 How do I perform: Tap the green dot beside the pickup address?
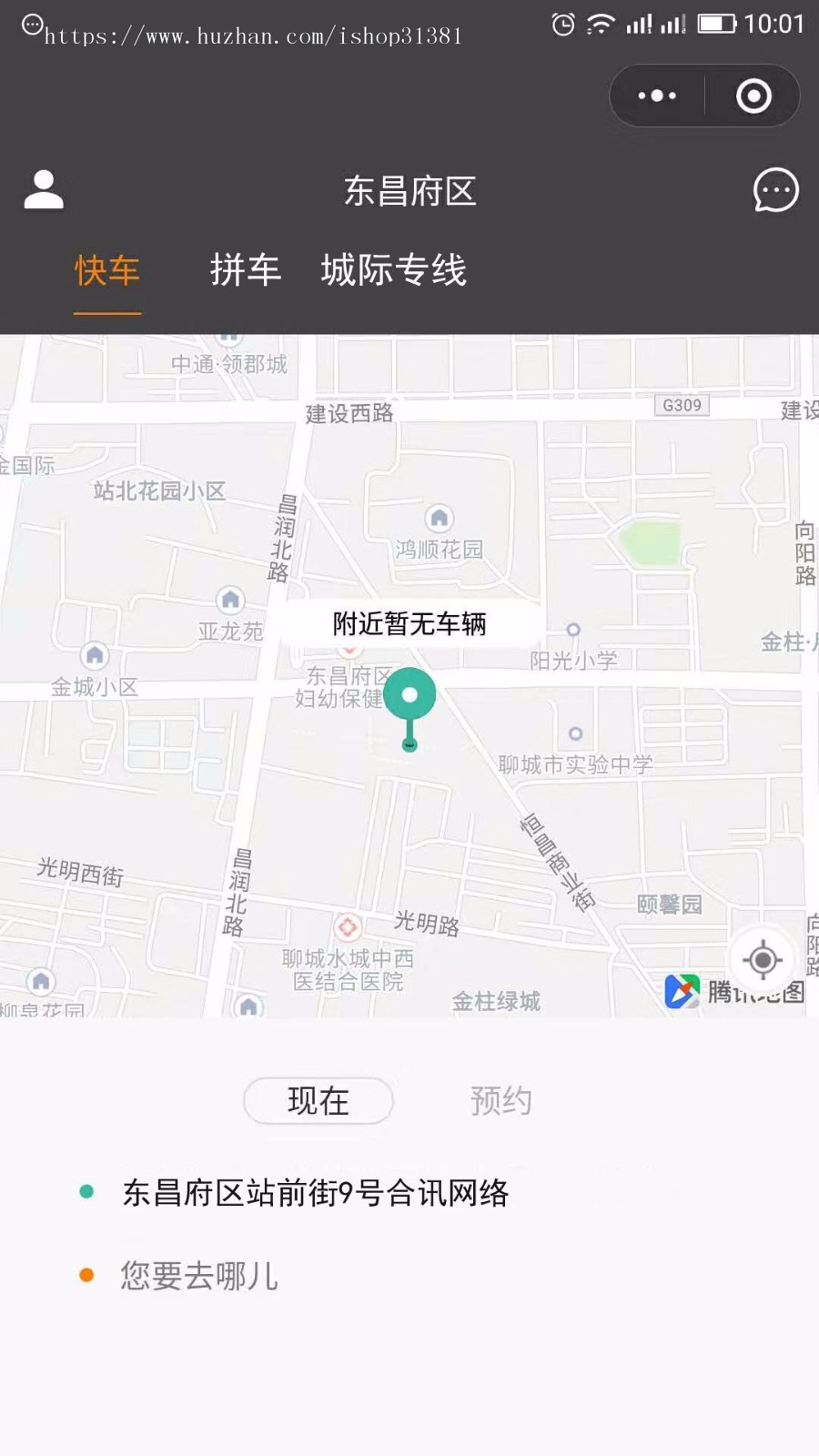(86, 1190)
